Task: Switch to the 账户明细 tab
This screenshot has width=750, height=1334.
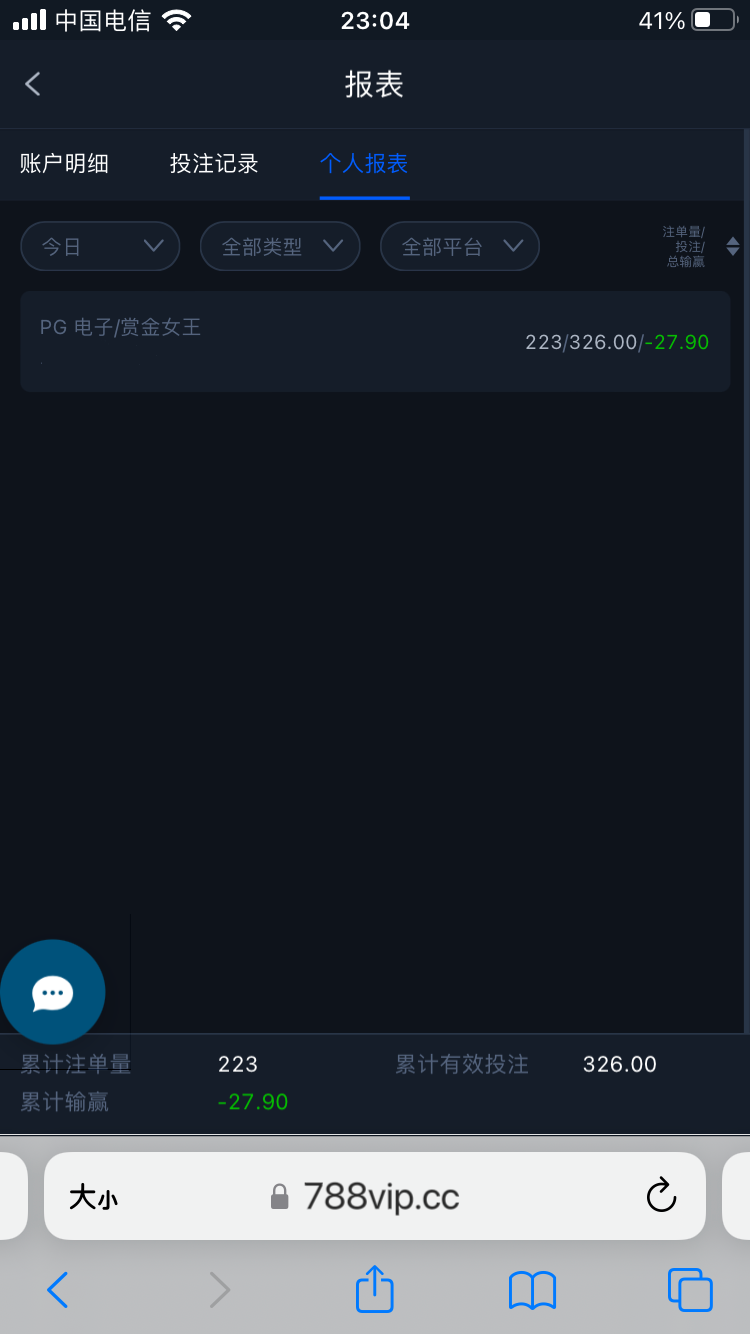Action: pos(65,164)
